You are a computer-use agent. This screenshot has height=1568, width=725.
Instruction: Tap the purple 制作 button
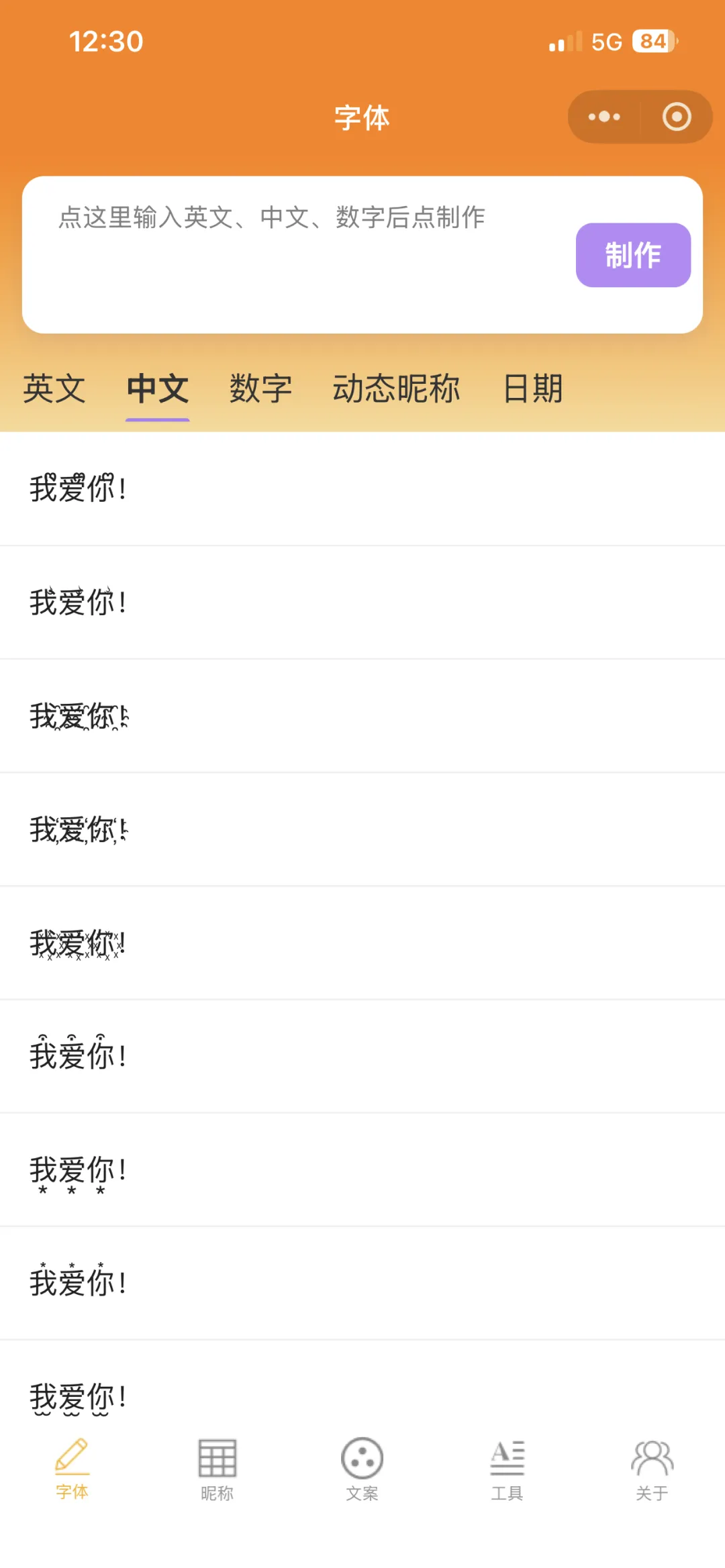633,255
